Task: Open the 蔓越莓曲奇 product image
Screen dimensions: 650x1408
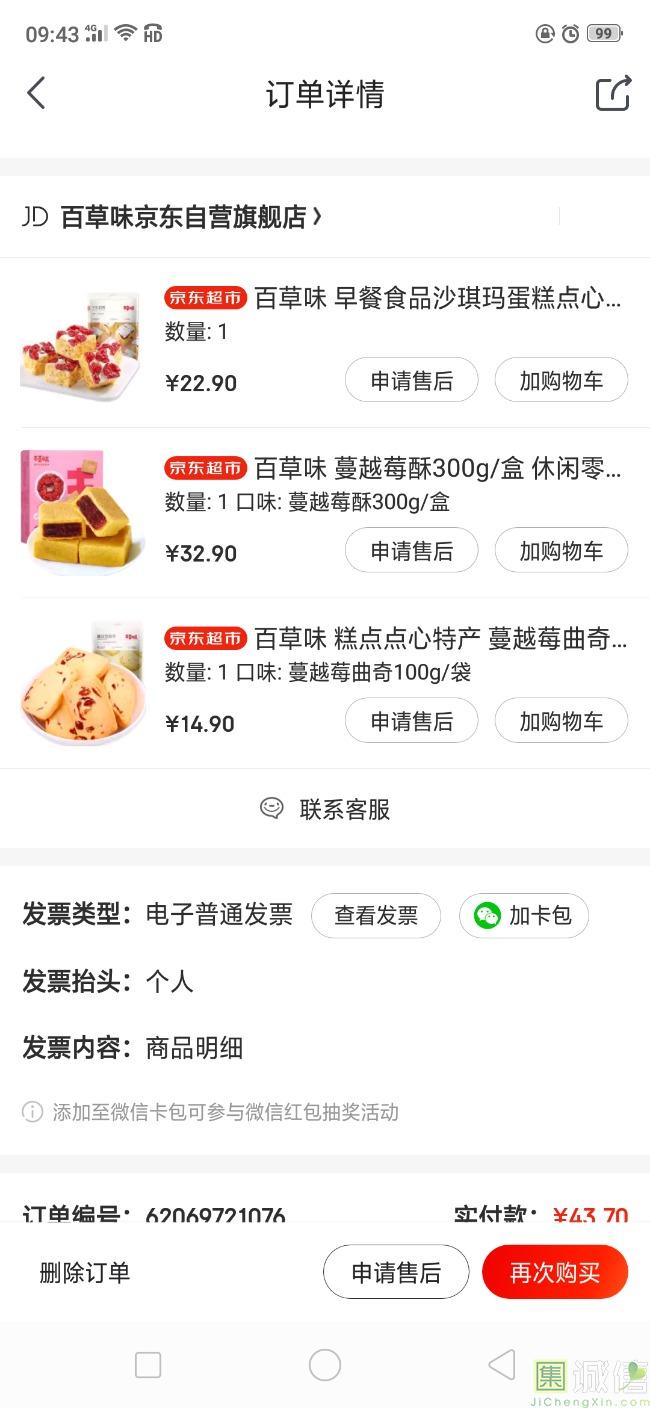Action: click(x=82, y=682)
